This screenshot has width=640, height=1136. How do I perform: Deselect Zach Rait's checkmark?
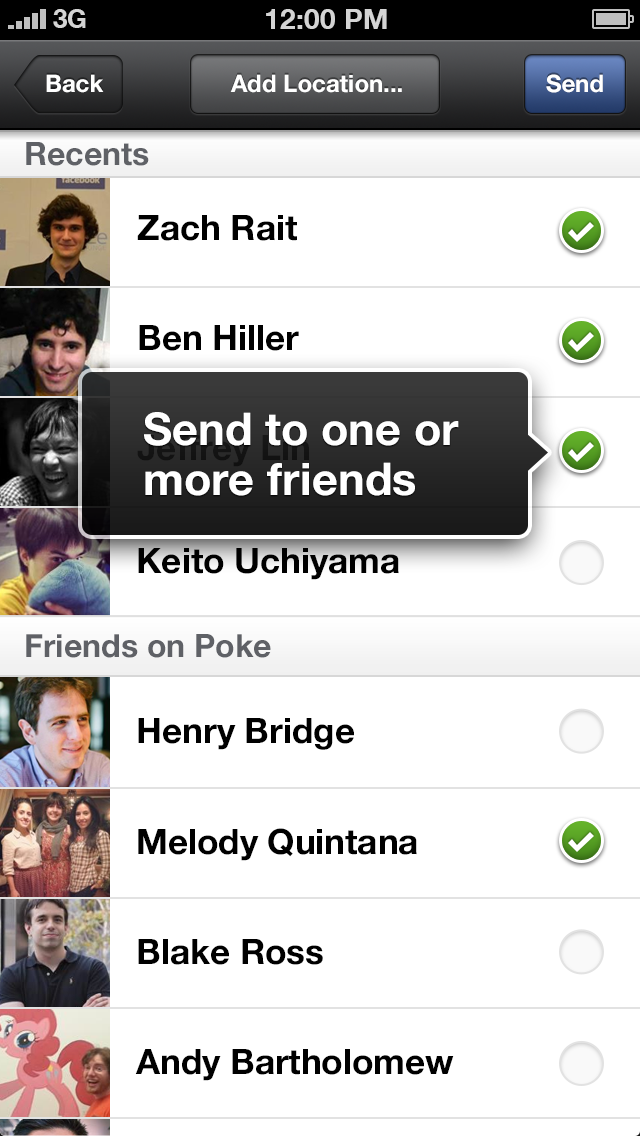[580, 233]
